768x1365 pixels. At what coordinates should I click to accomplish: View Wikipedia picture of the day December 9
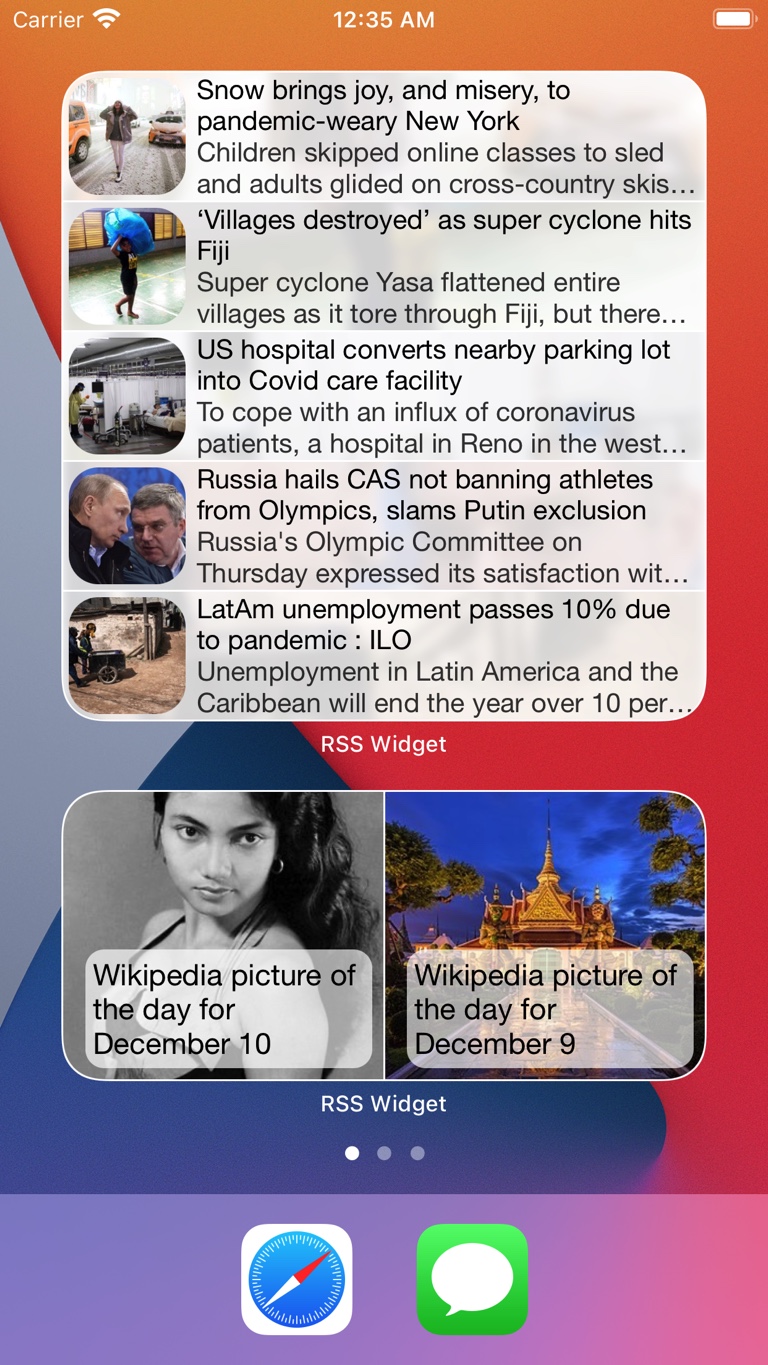[545, 935]
